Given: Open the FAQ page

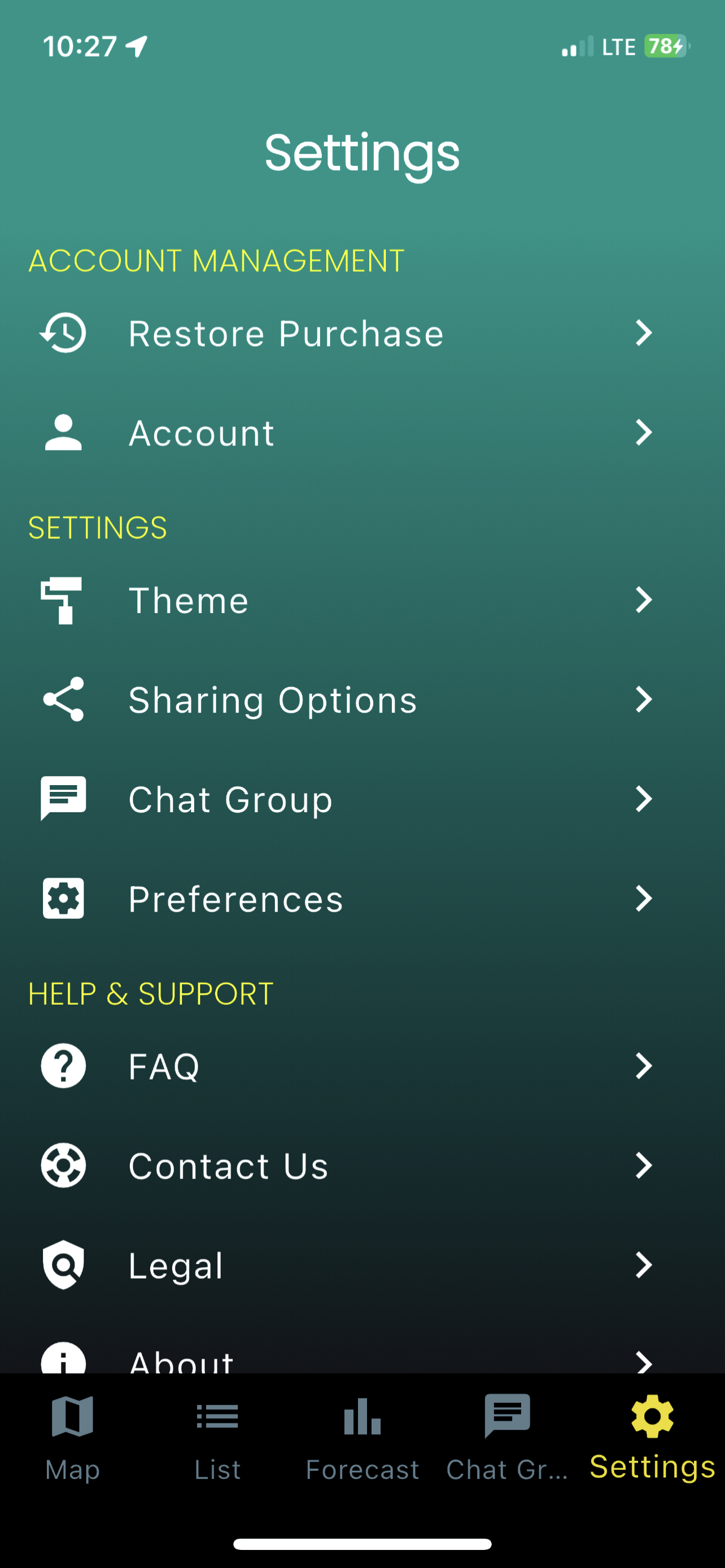Looking at the screenshot, I should click(x=362, y=1066).
